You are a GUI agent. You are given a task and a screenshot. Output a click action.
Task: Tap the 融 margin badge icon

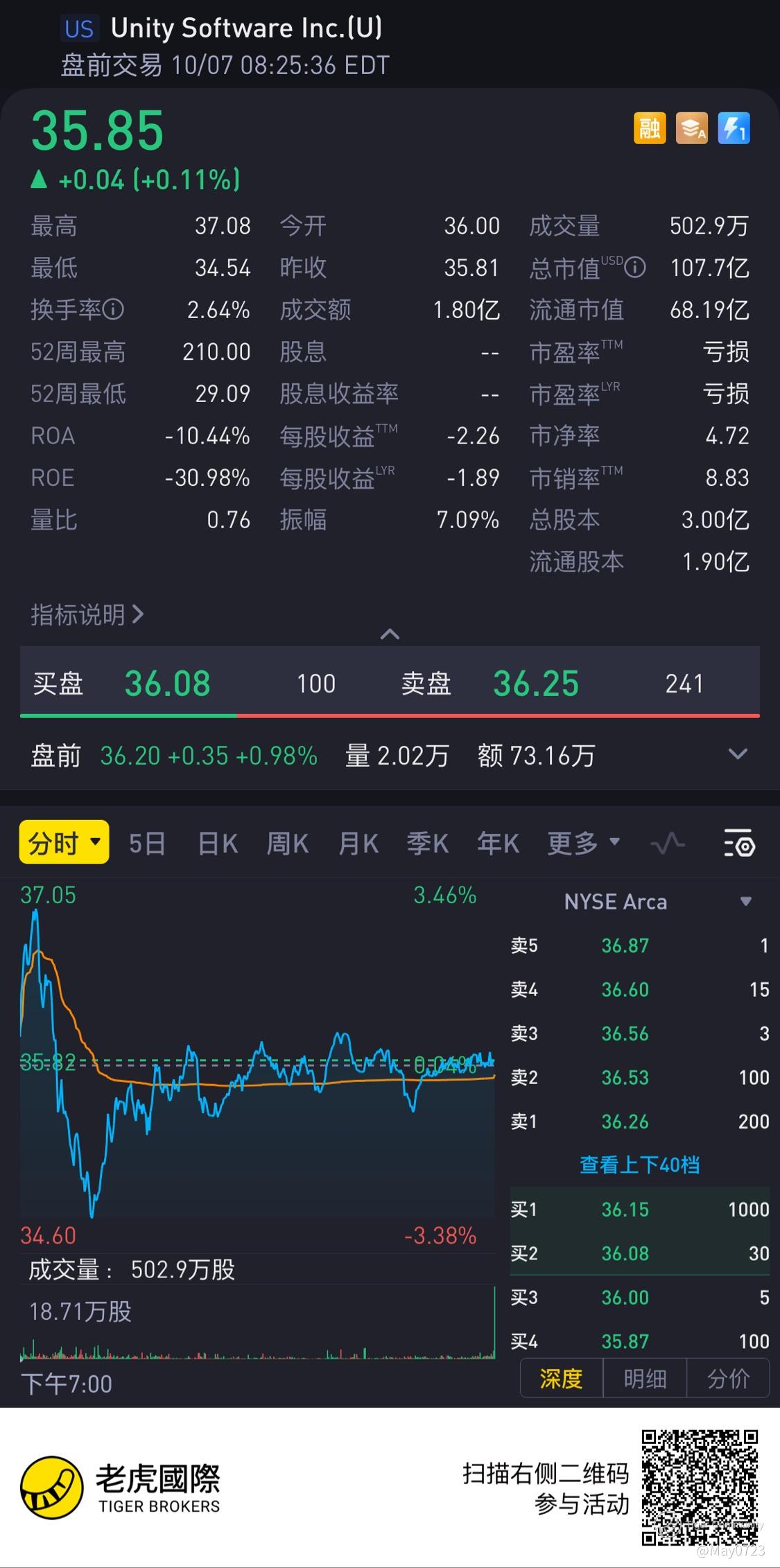(650, 128)
